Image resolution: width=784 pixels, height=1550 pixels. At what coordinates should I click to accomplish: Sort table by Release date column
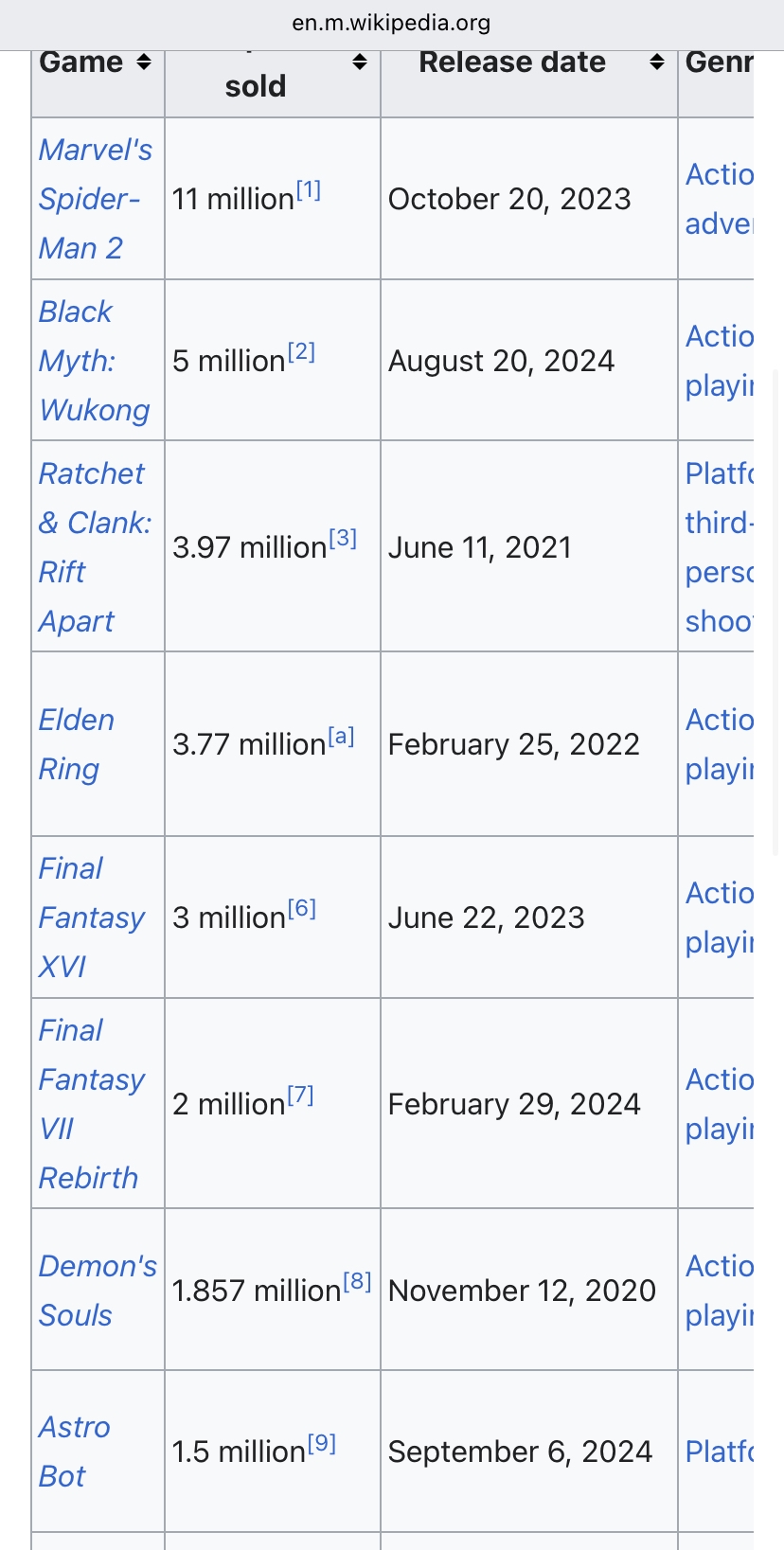click(x=656, y=62)
